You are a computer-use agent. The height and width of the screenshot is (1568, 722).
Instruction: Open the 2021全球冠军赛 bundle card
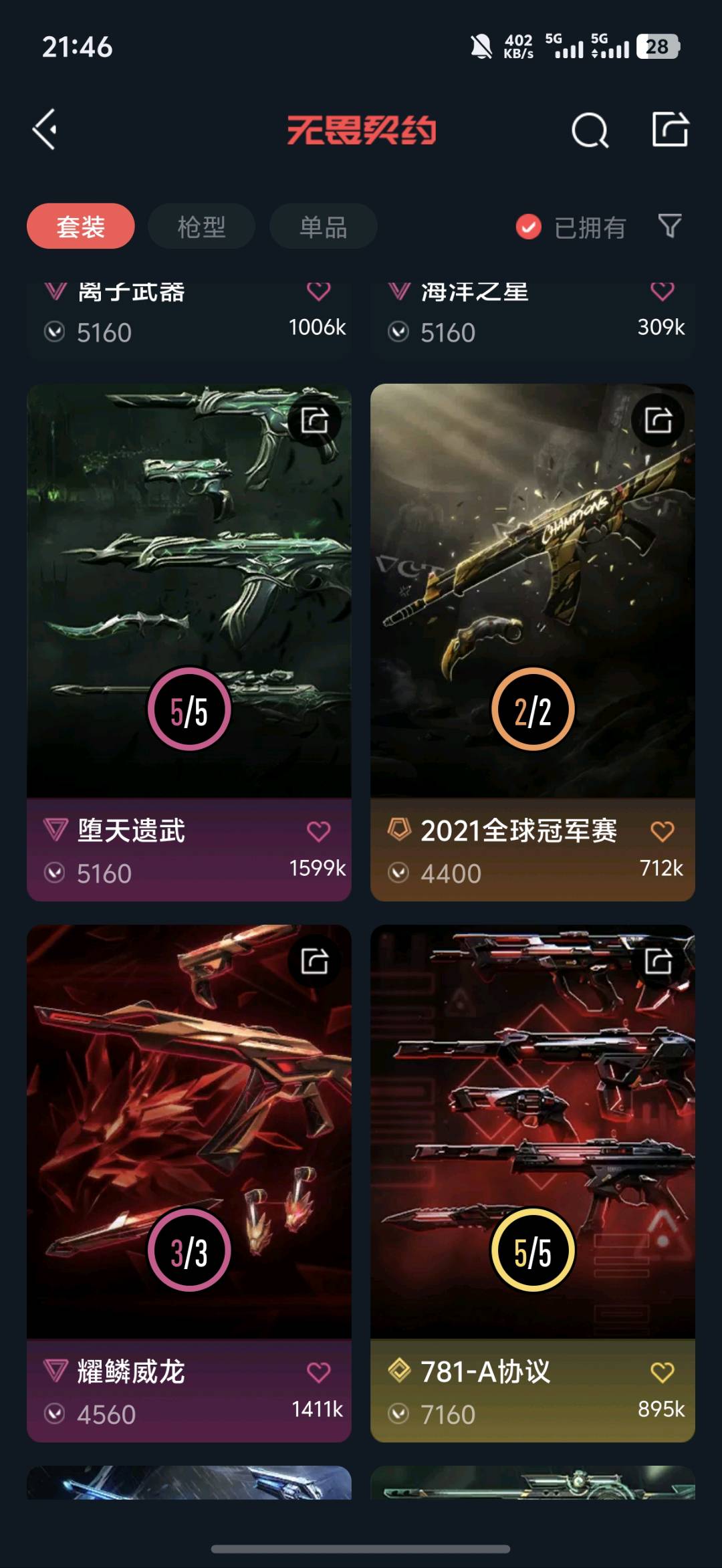[533, 643]
